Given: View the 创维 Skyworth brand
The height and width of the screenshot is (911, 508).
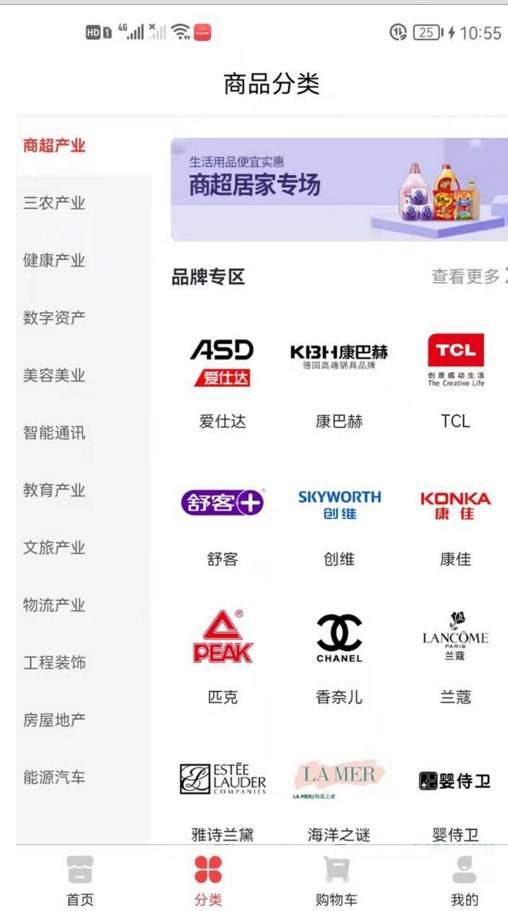Looking at the screenshot, I should click(339, 526).
